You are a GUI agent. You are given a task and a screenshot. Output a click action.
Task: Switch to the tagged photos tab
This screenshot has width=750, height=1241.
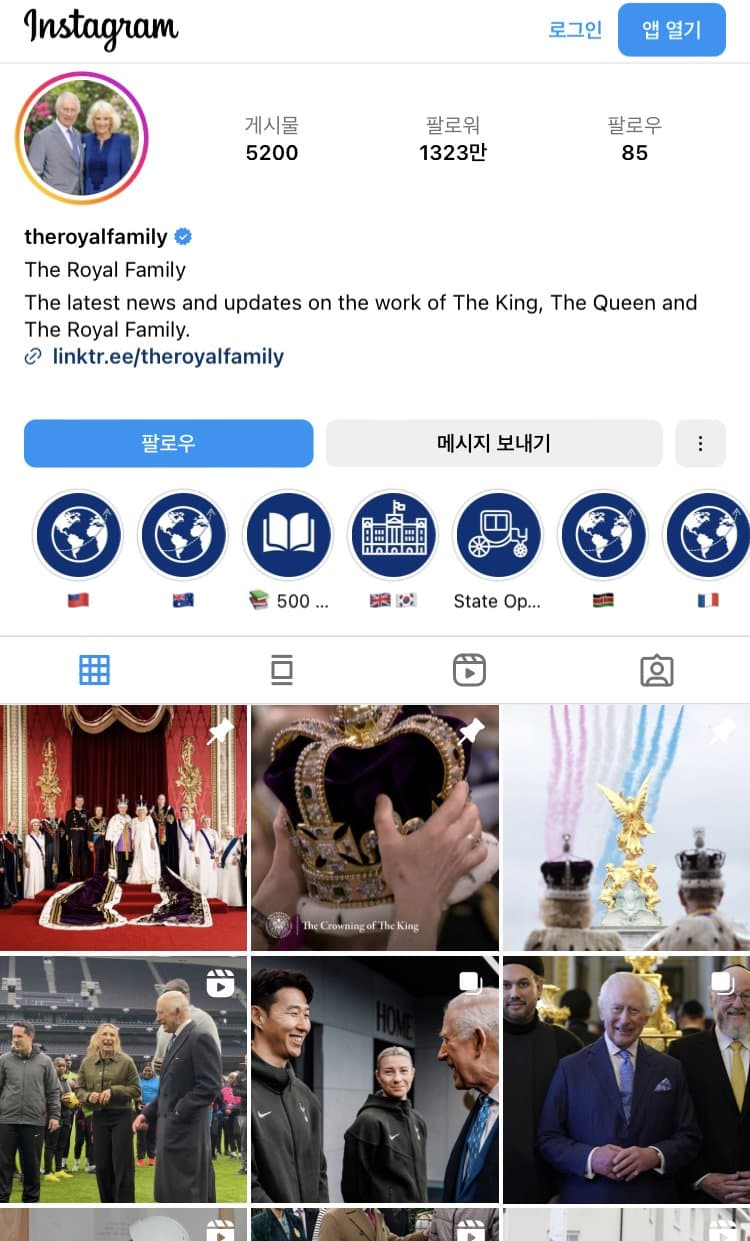[x=656, y=670]
